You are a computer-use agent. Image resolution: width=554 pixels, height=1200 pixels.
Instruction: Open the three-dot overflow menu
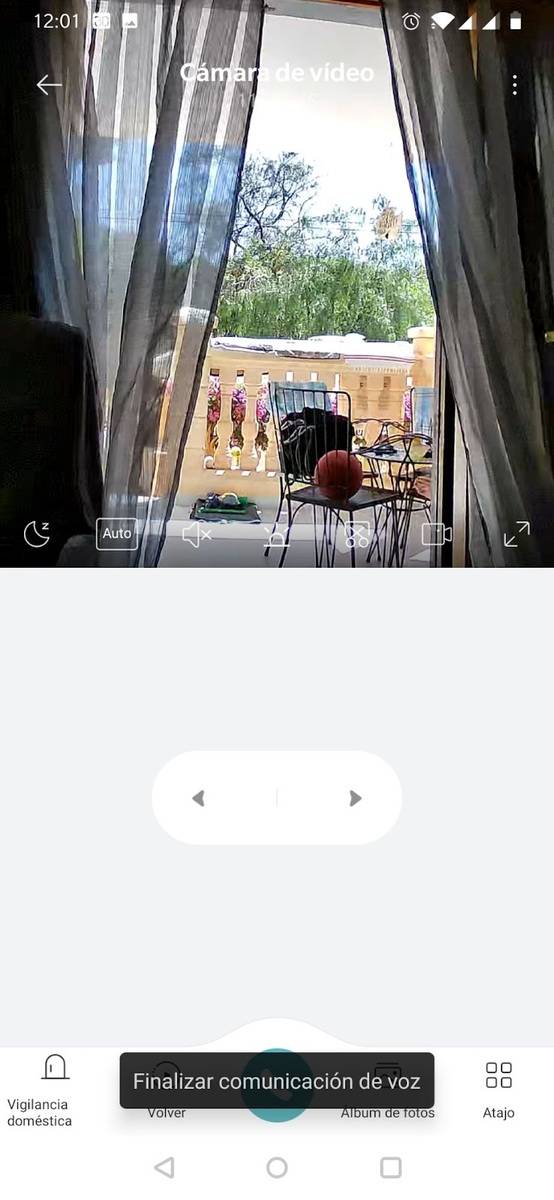(515, 85)
